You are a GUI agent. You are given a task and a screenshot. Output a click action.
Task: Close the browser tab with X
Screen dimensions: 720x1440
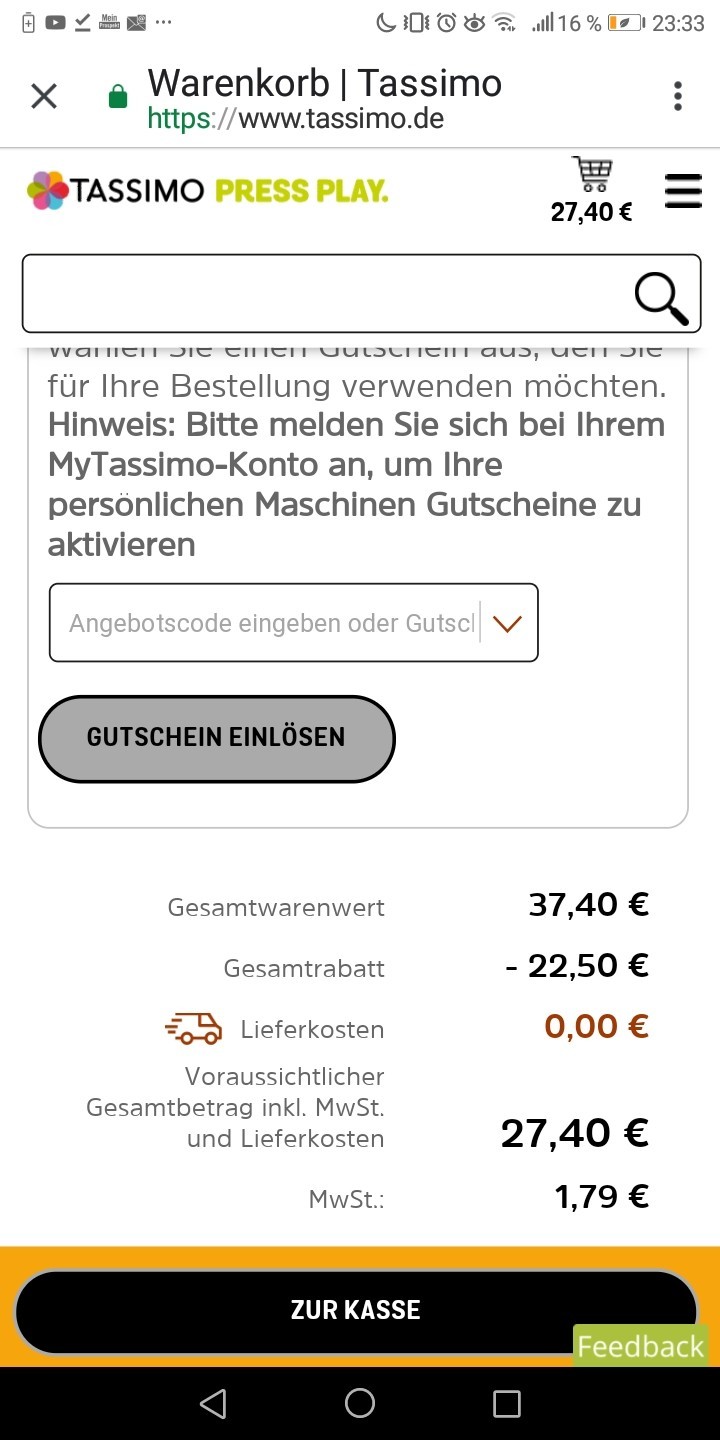click(44, 97)
